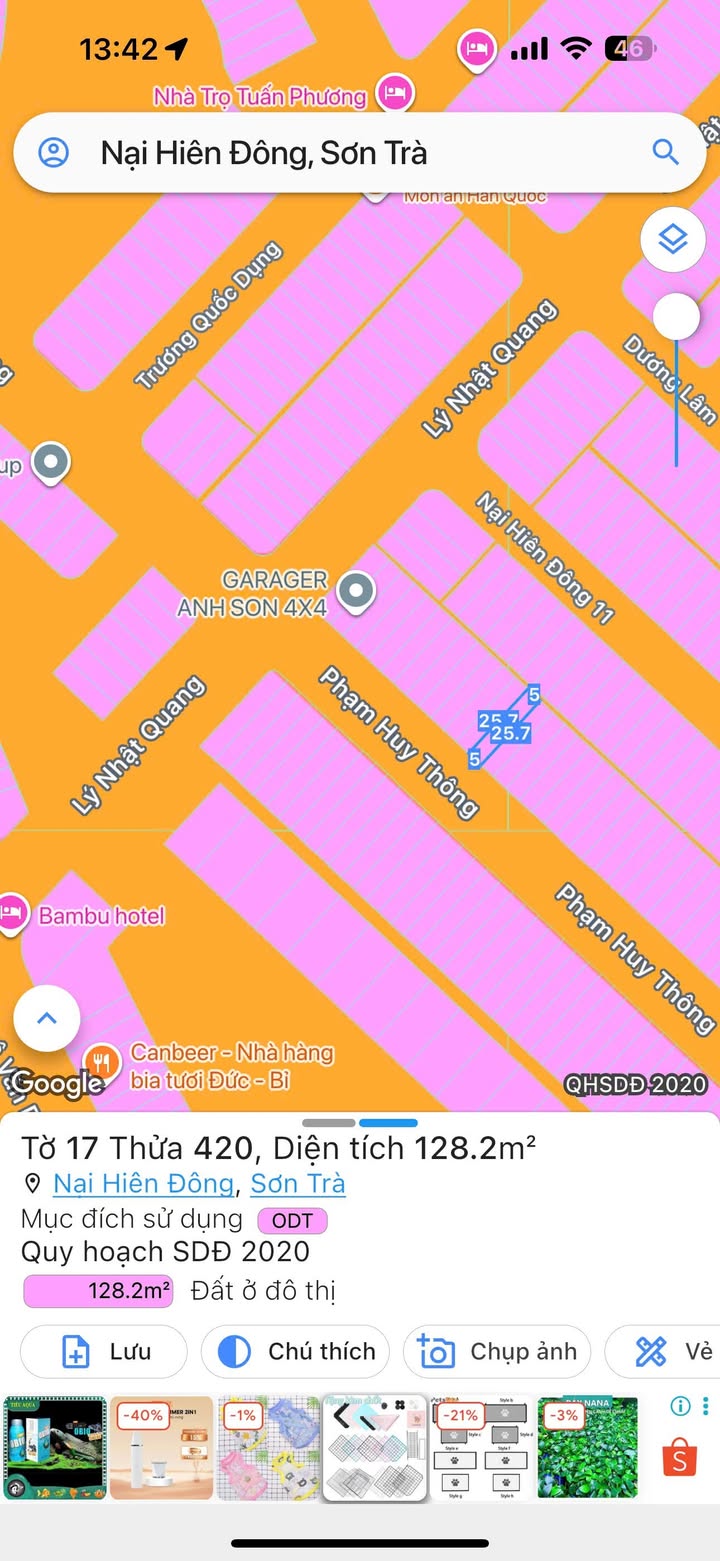Expand the panel with the up chevron
This screenshot has height=1561, width=720.
[x=46, y=1018]
